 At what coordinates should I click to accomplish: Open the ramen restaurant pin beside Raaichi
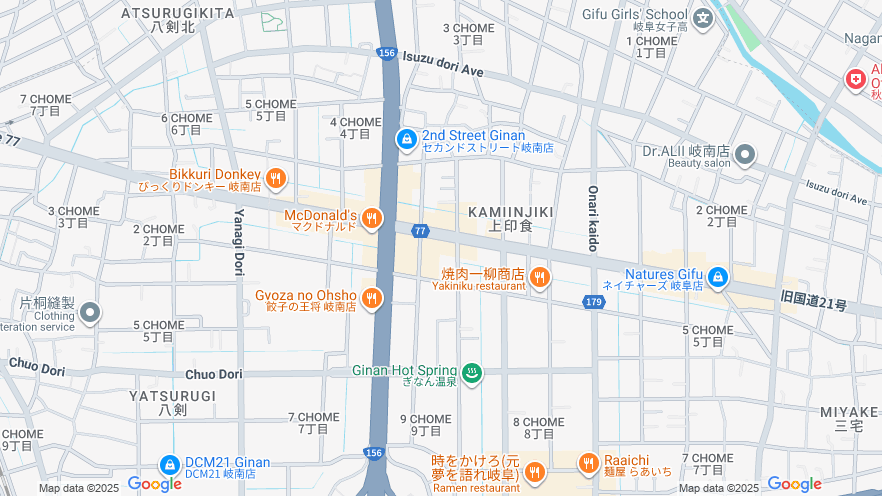(535, 472)
